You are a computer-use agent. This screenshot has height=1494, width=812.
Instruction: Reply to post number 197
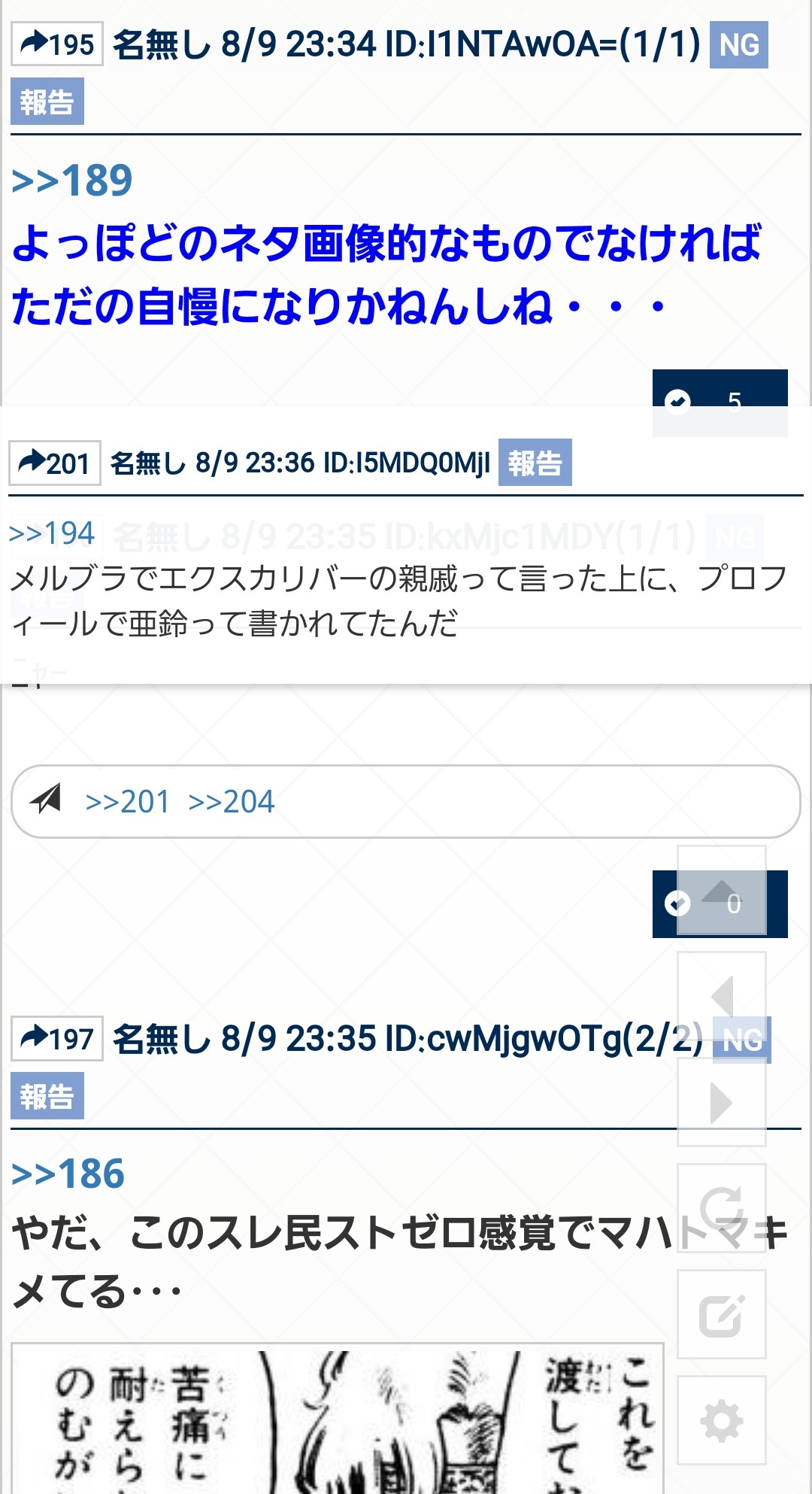[x=57, y=1039]
